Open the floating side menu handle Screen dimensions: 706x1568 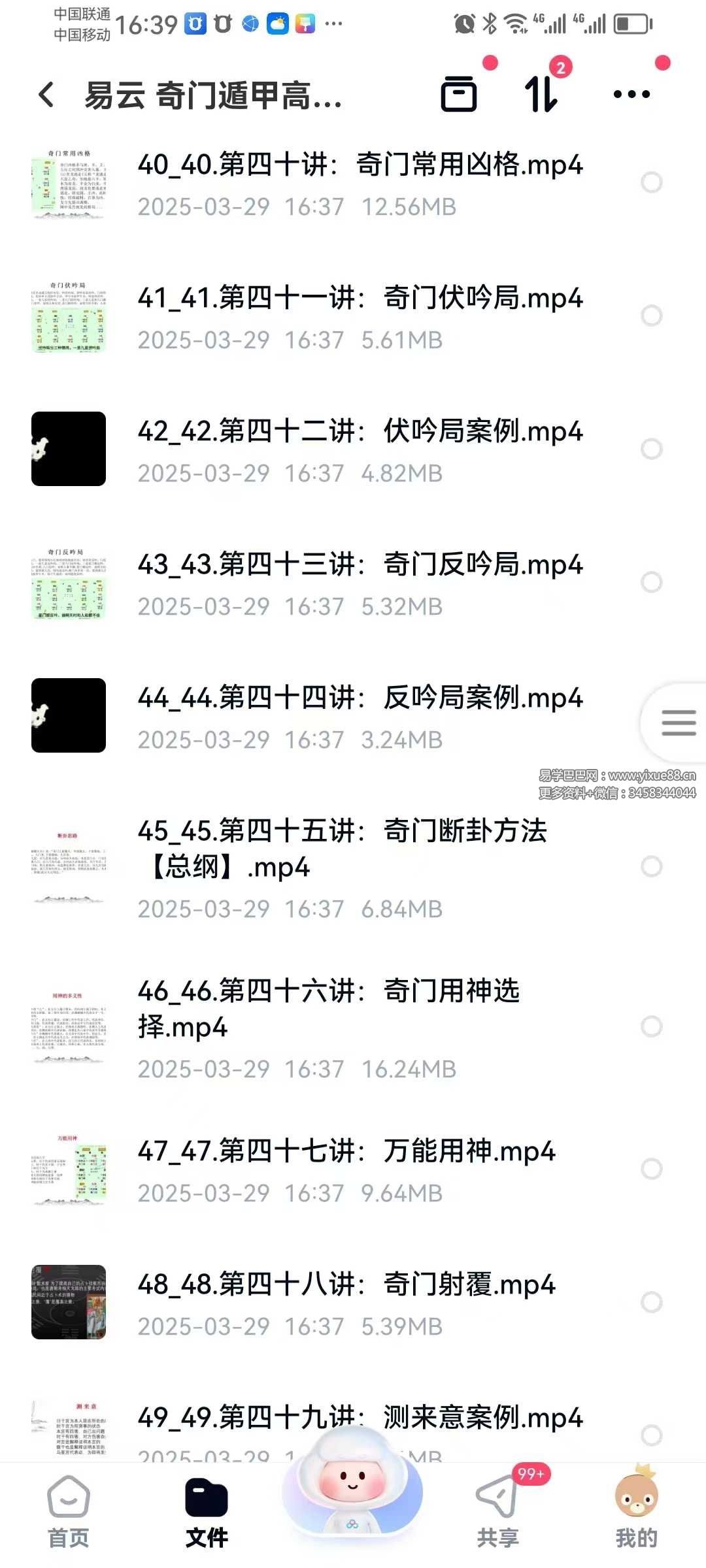tap(678, 723)
